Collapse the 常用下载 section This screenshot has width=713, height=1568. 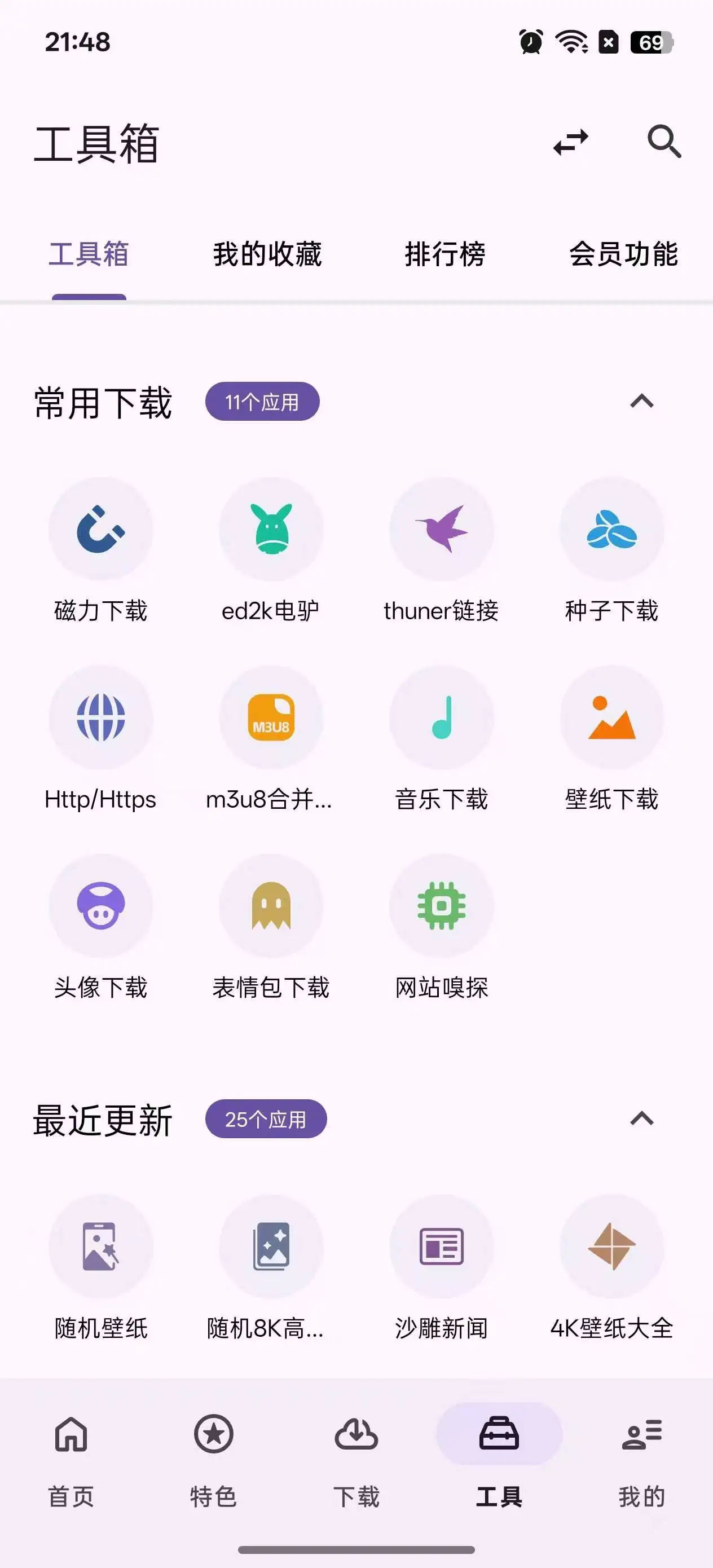click(x=641, y=401)
